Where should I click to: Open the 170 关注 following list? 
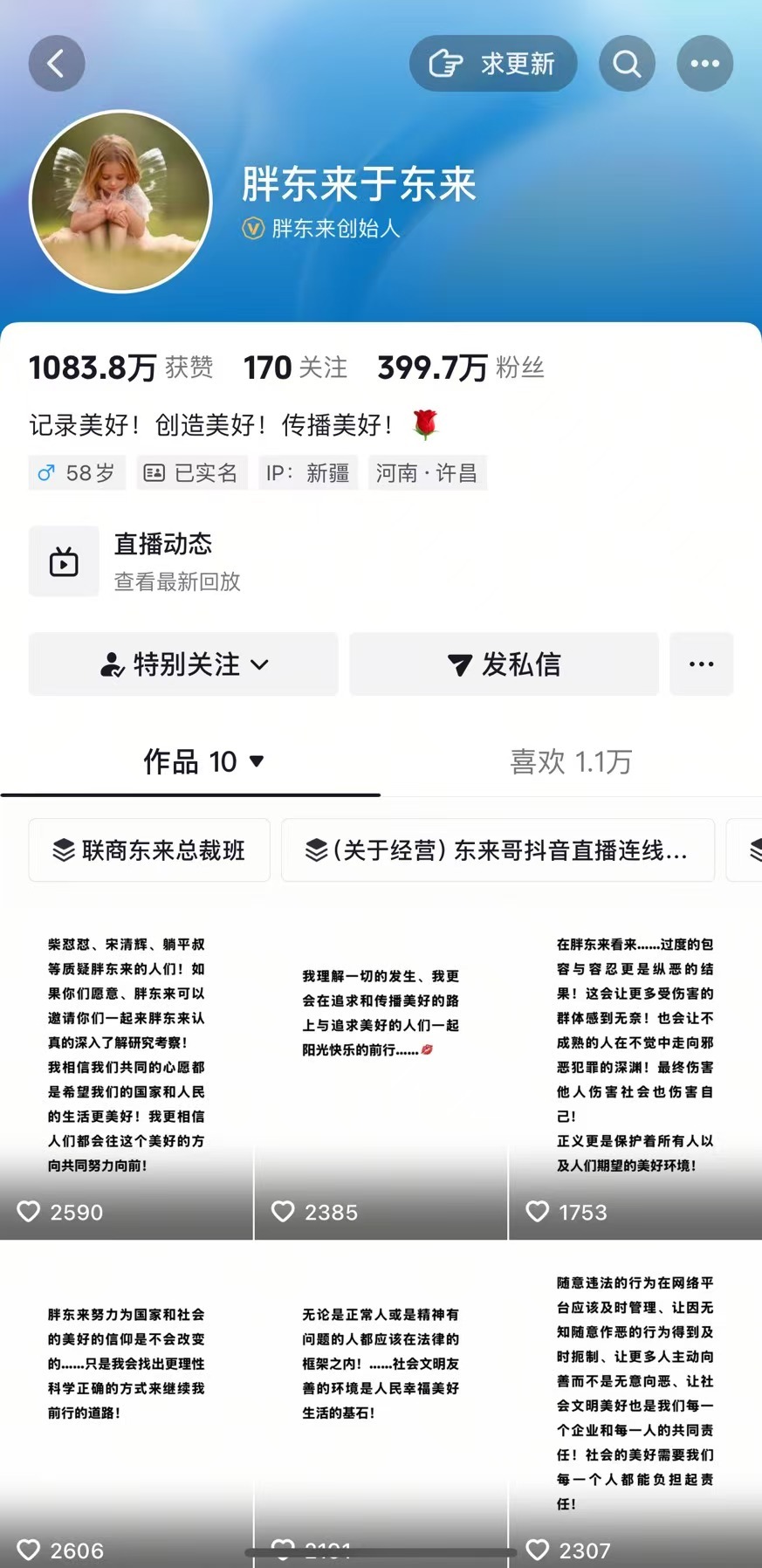click(x=295, y=368)
